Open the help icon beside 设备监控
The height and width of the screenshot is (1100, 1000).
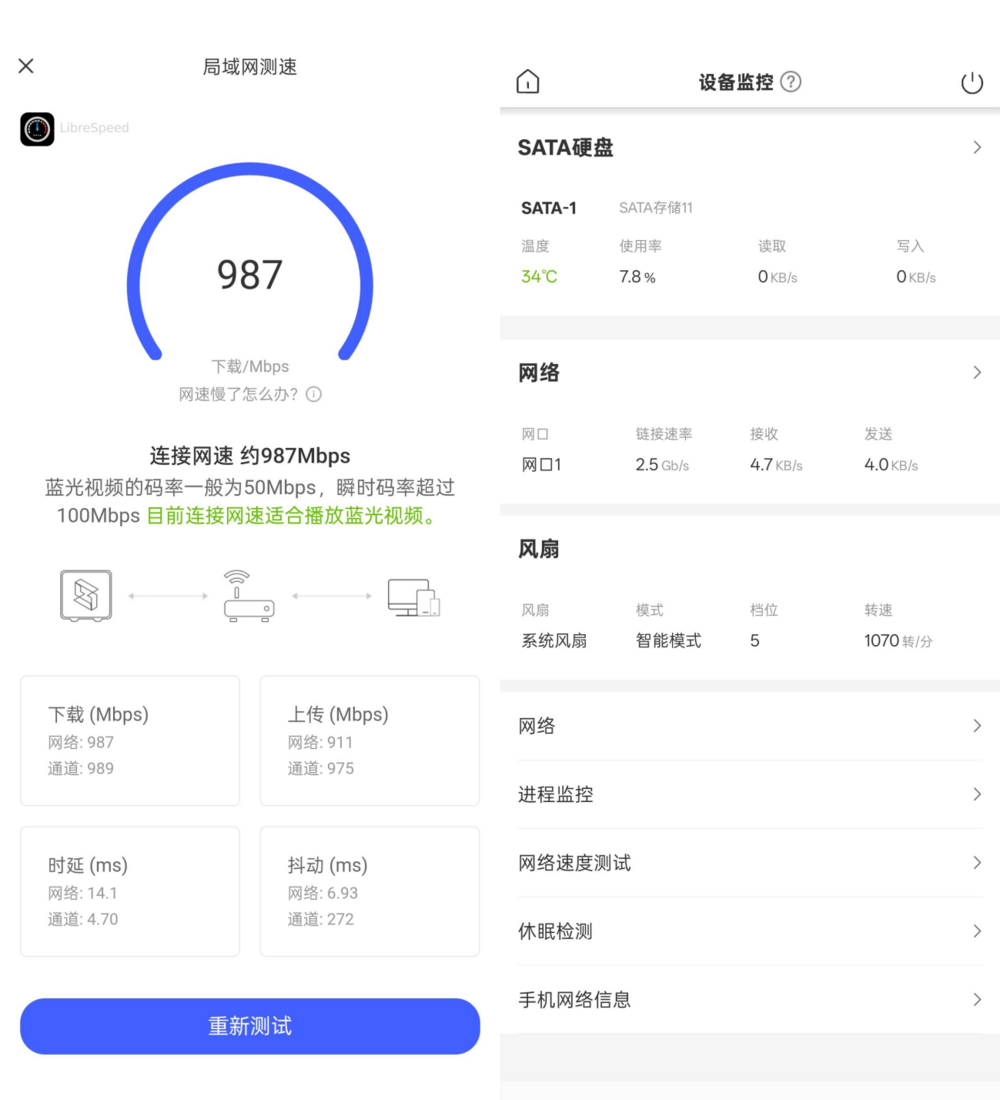coord(791,82)
